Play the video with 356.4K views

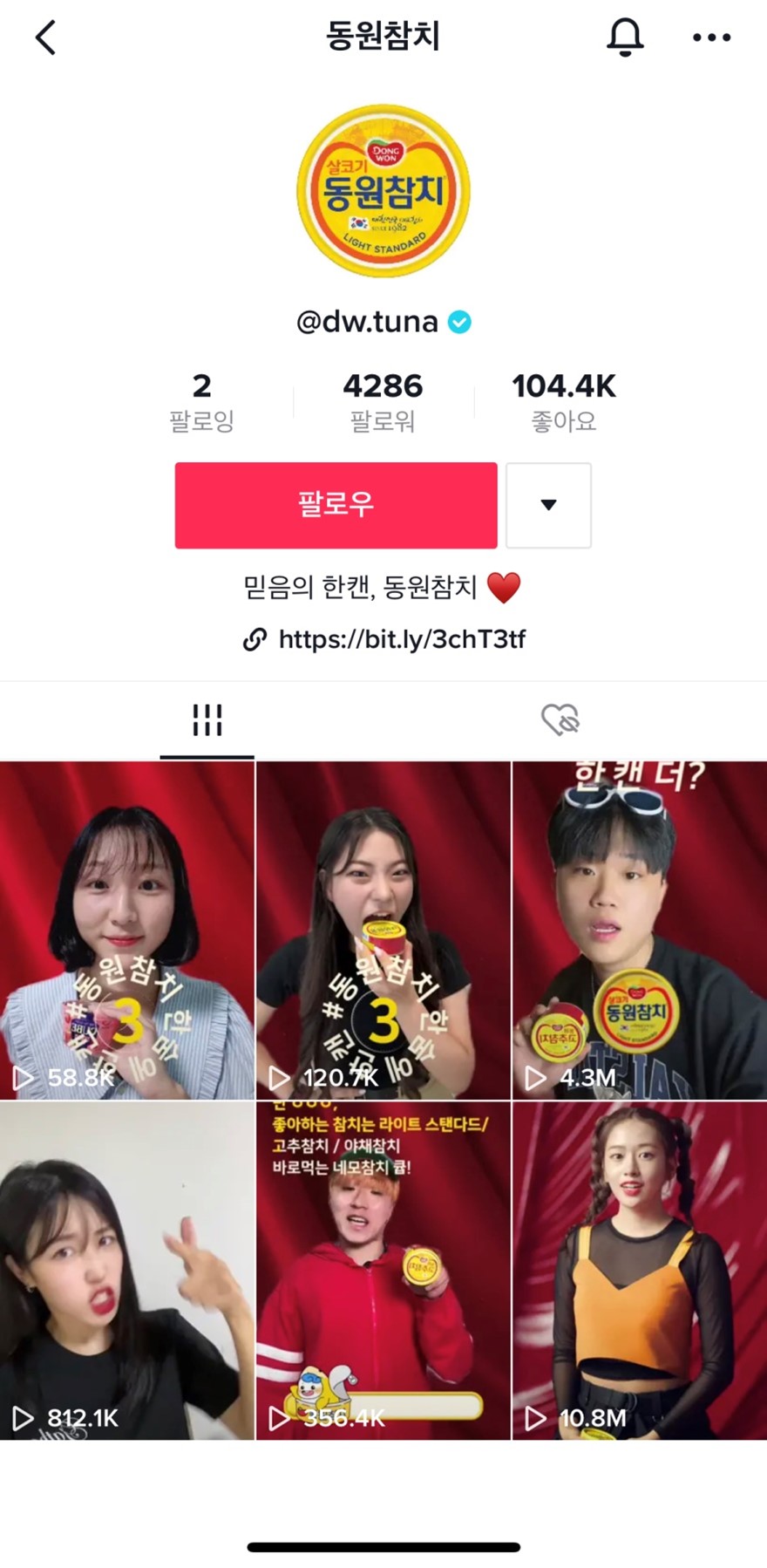[383, 1270]
